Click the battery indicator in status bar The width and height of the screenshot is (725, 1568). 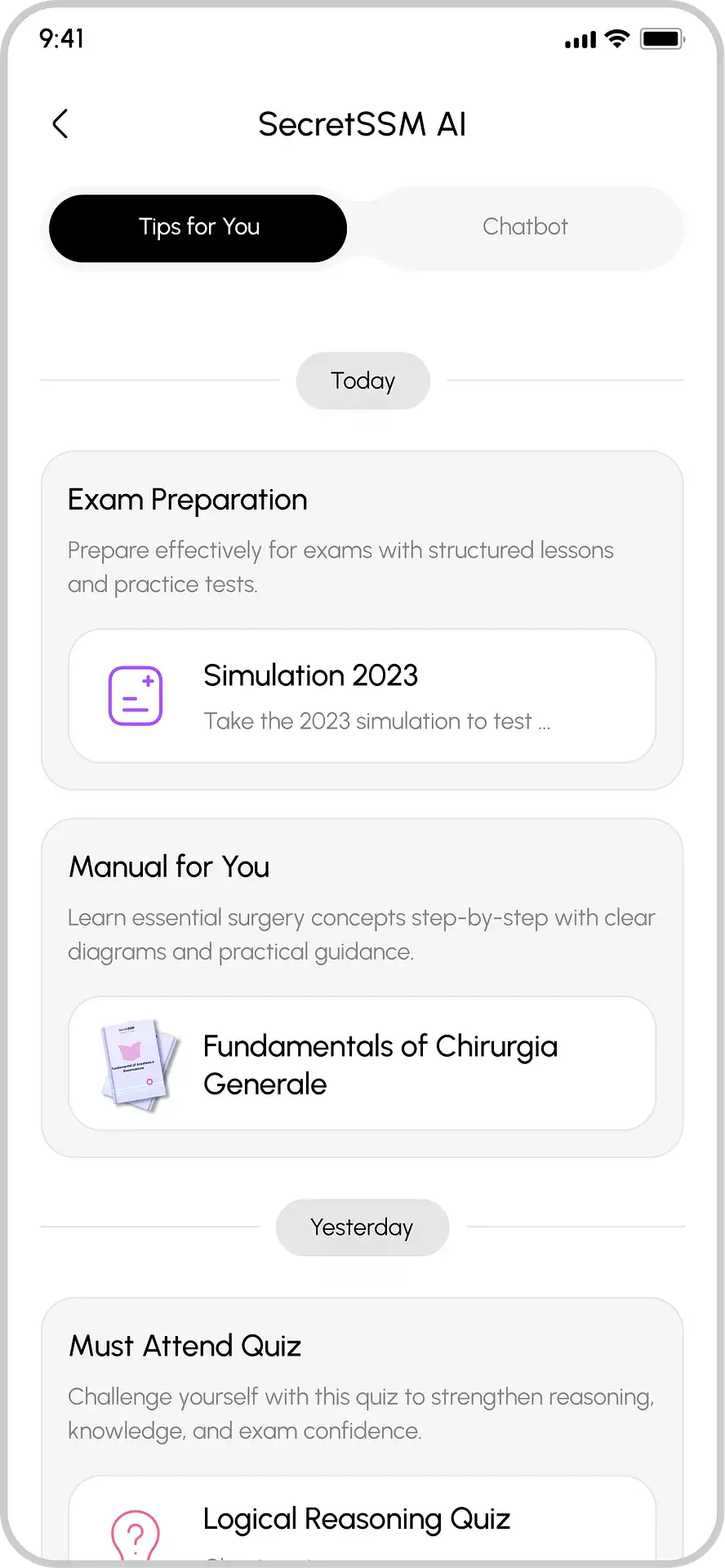[661, 38]
